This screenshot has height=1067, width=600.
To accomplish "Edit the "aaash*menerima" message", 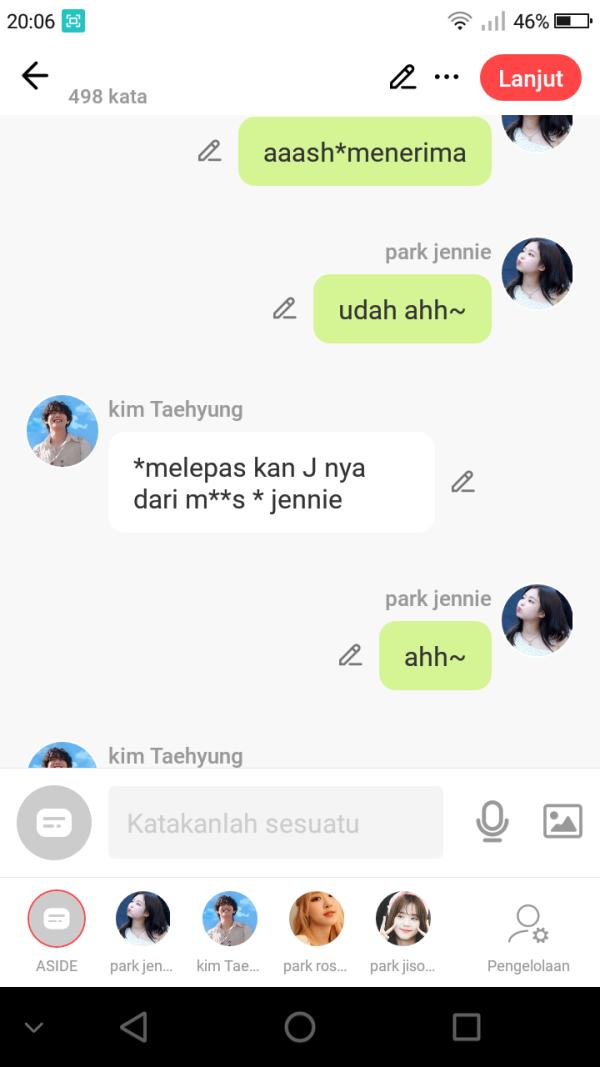I will 209,151.
